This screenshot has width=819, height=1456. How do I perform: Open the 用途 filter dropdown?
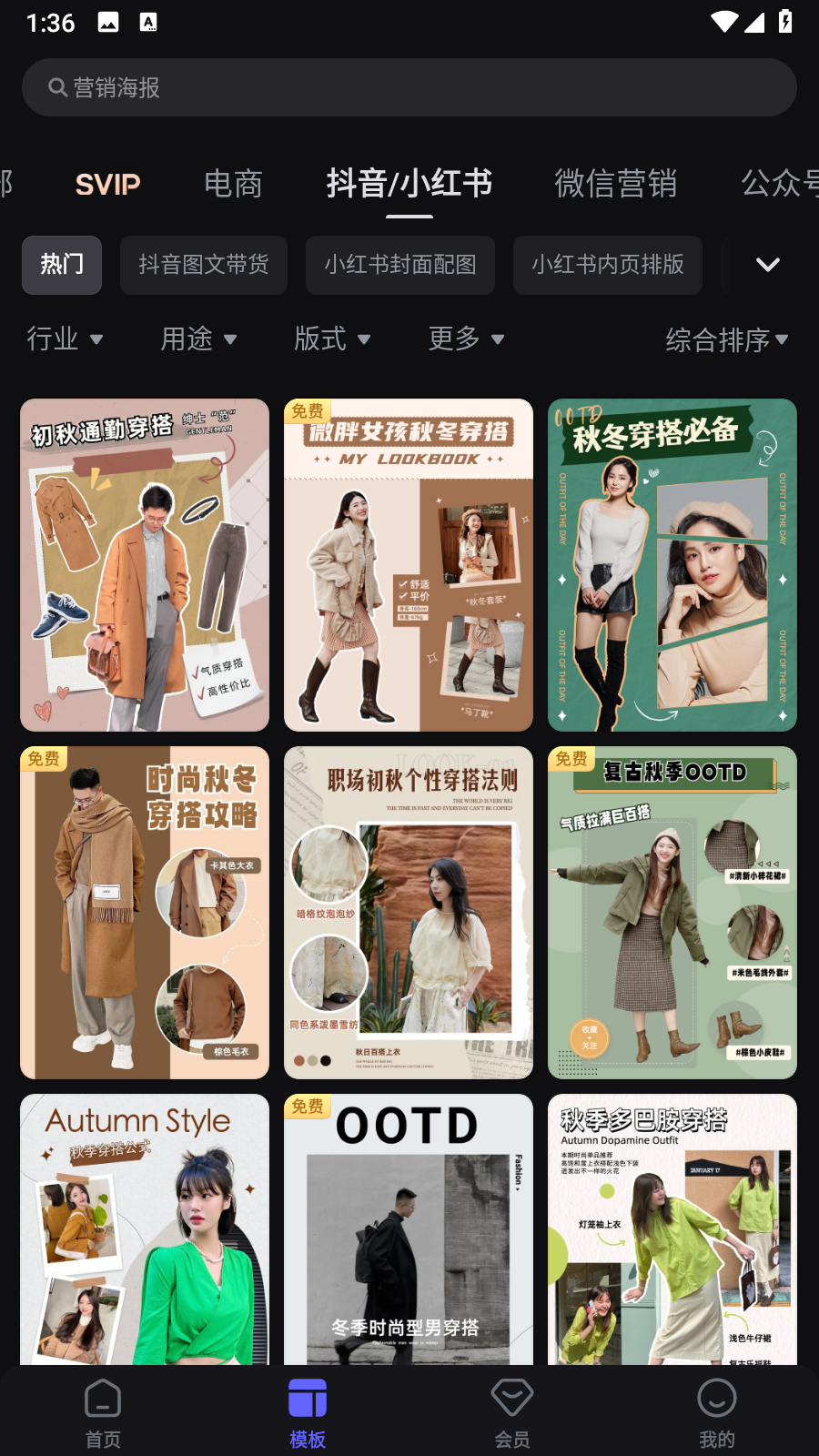click(198, 339)
